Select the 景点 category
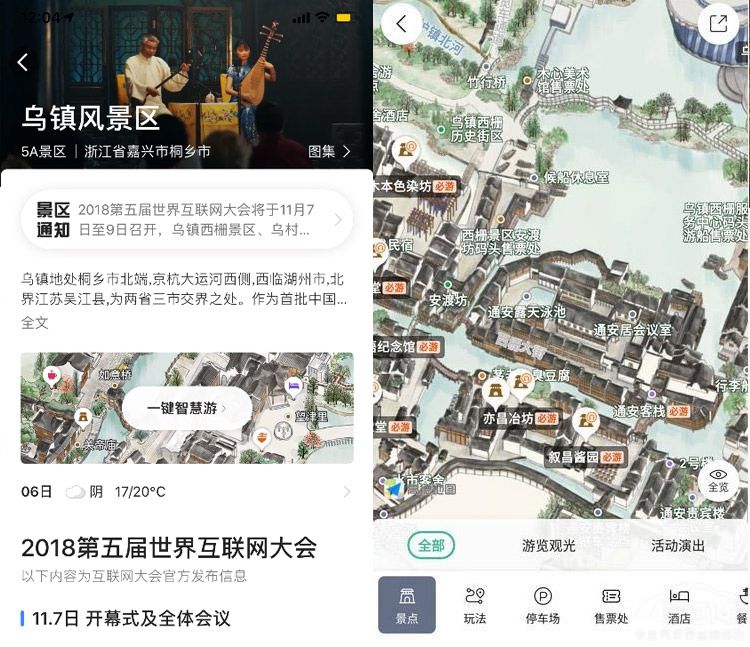750x647 pixels. click(x=407, y=604)
